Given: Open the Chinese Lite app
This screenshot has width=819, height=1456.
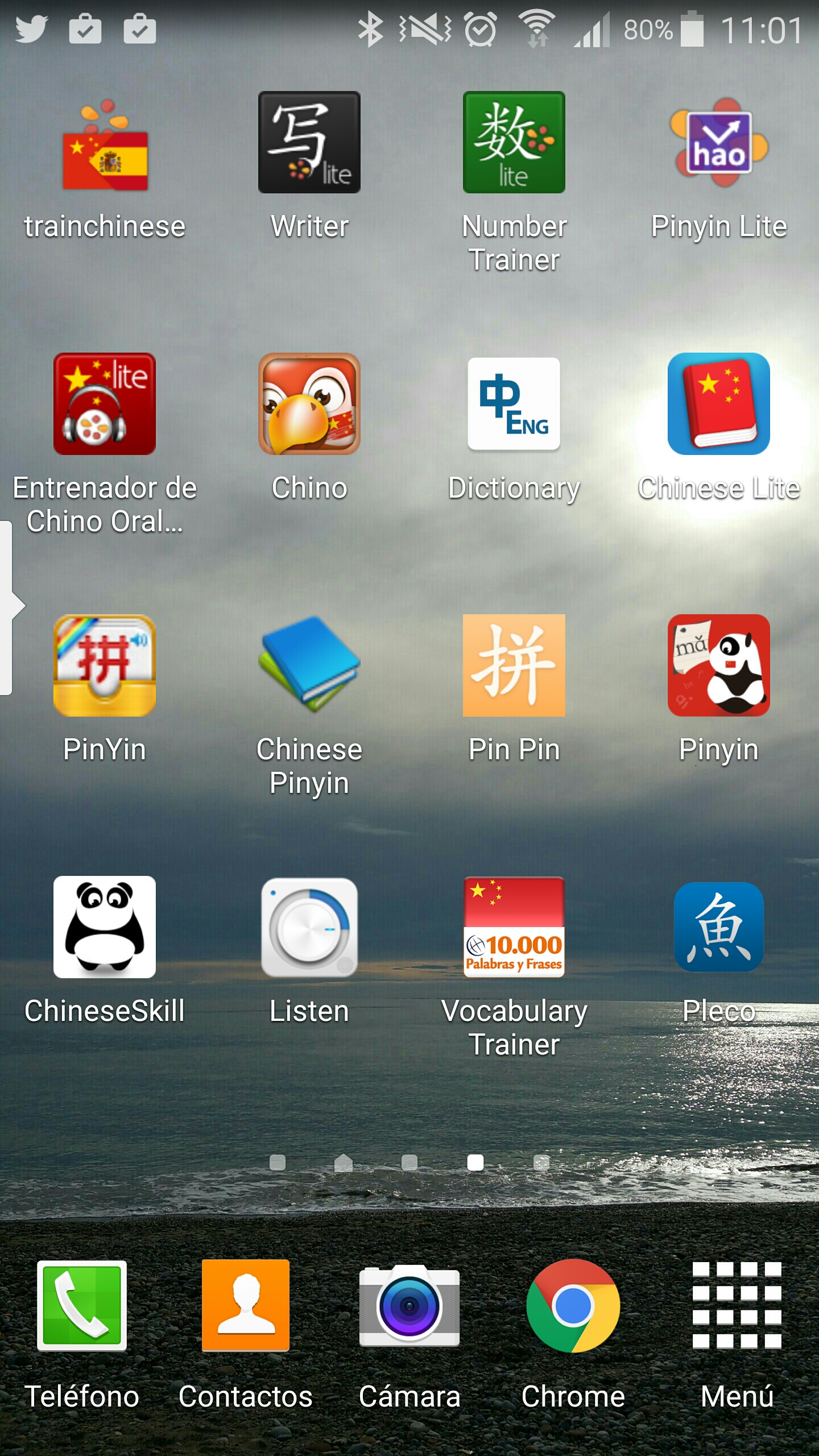Looking at the screenshot, I should tap(719, 404).
